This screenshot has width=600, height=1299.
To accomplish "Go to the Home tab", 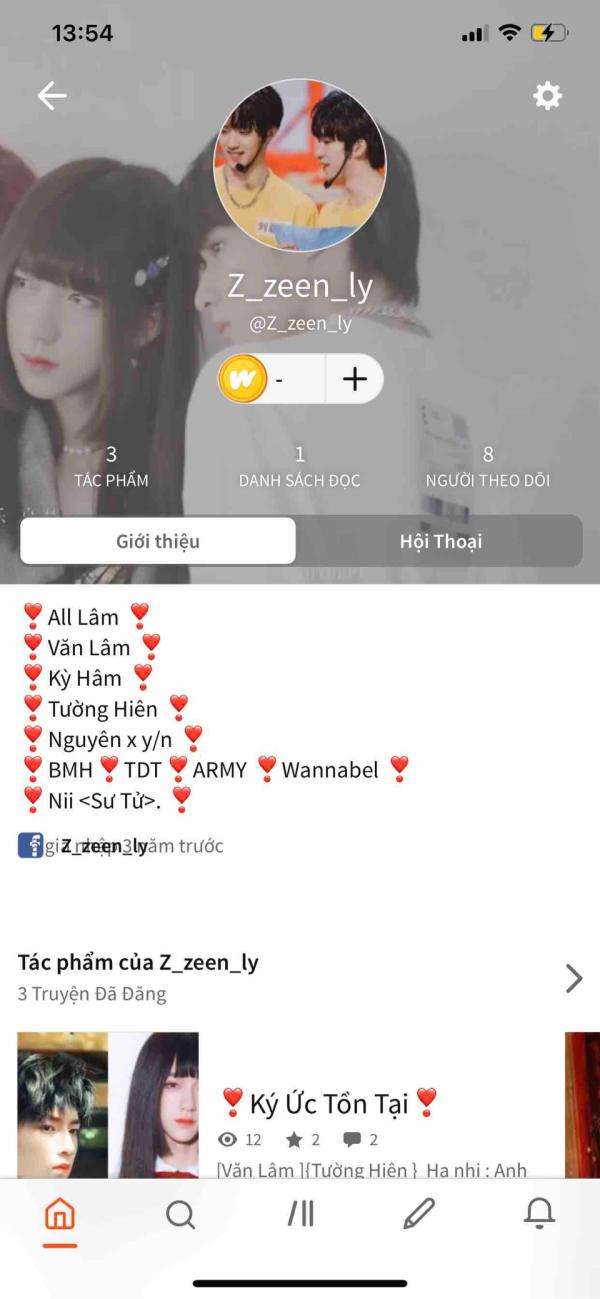I will [x=60, y=1215].
